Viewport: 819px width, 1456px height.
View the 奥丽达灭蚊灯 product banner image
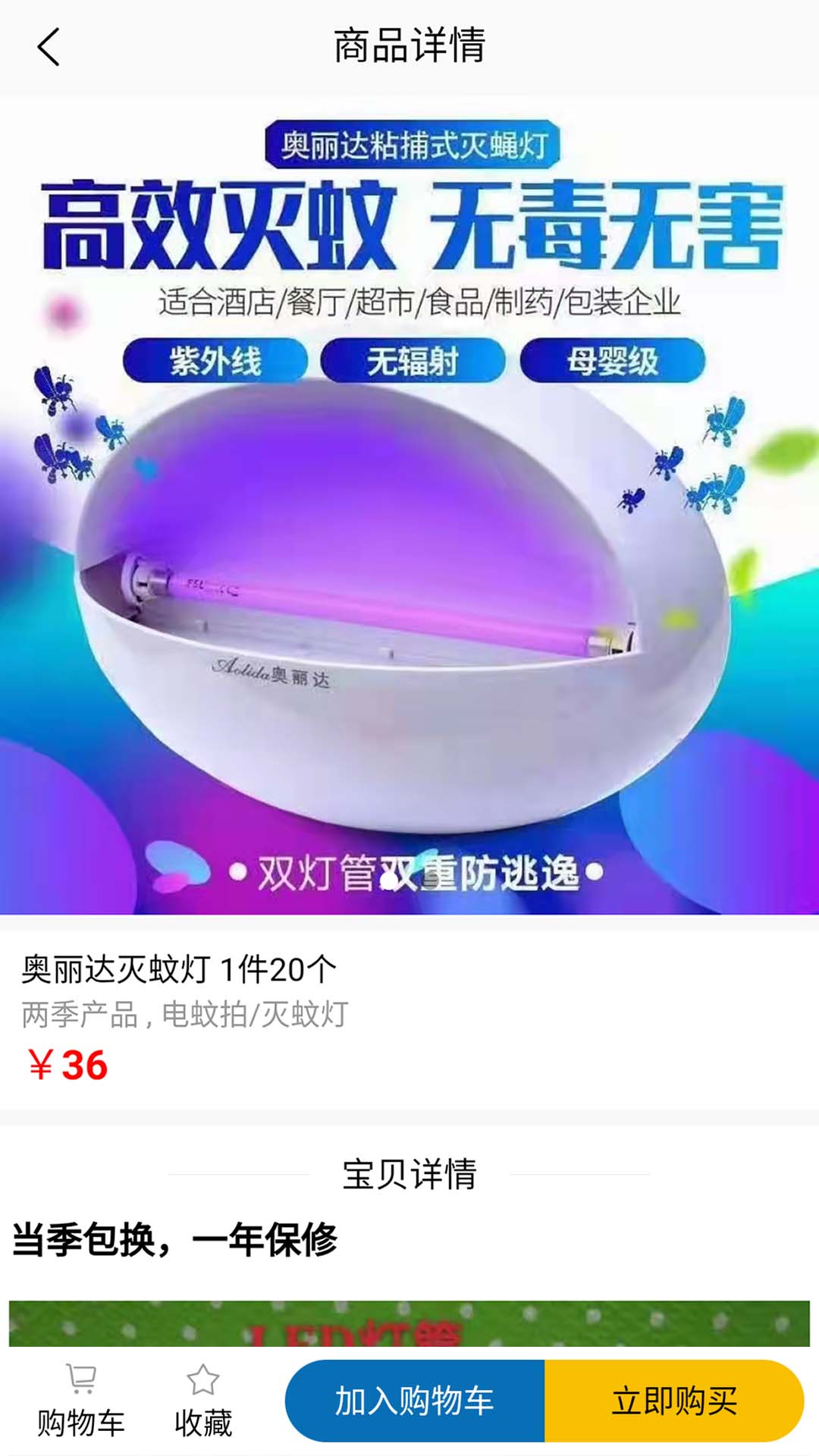tap(409, 505)
